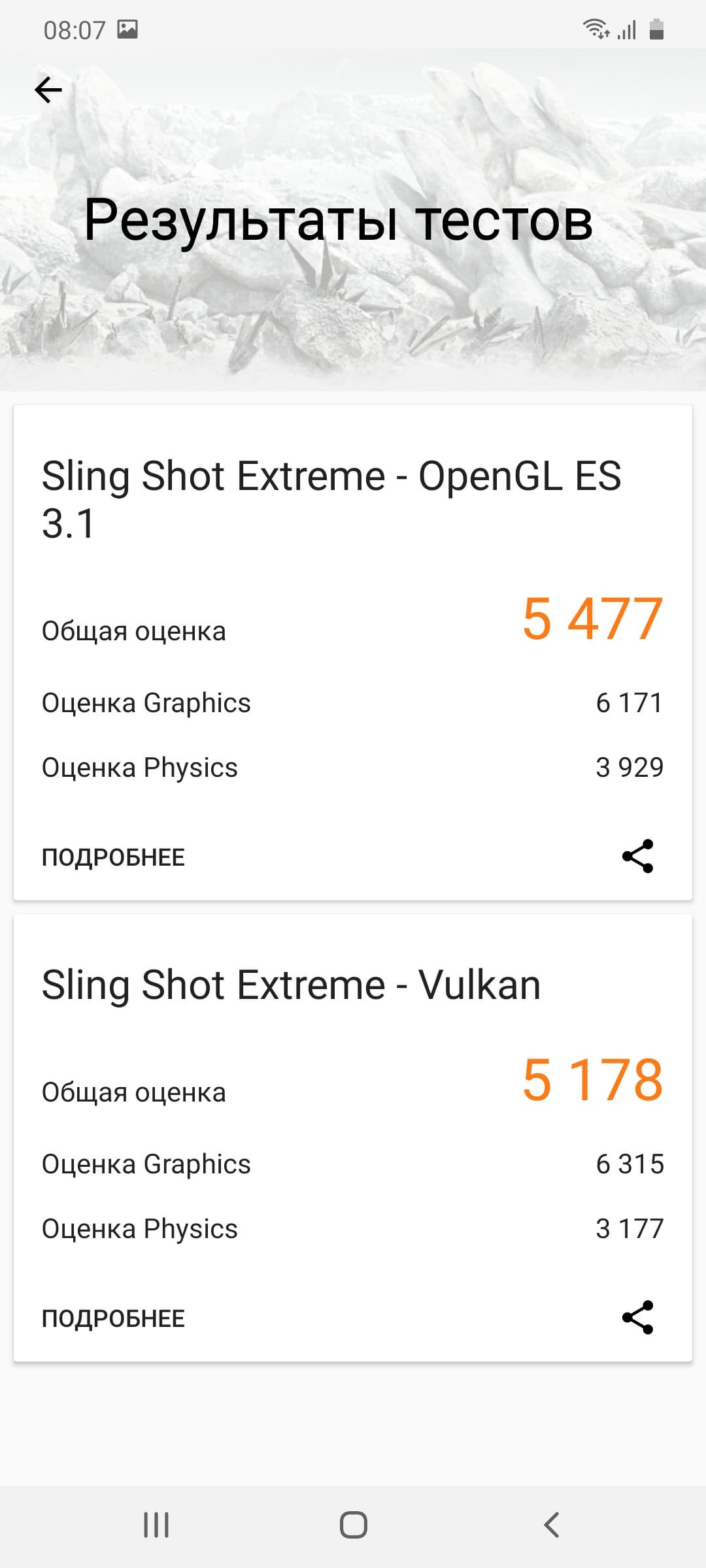
Task: Open ПОДРОБНЕЕ for the Vulkan result
Action: pos(113,1318)
